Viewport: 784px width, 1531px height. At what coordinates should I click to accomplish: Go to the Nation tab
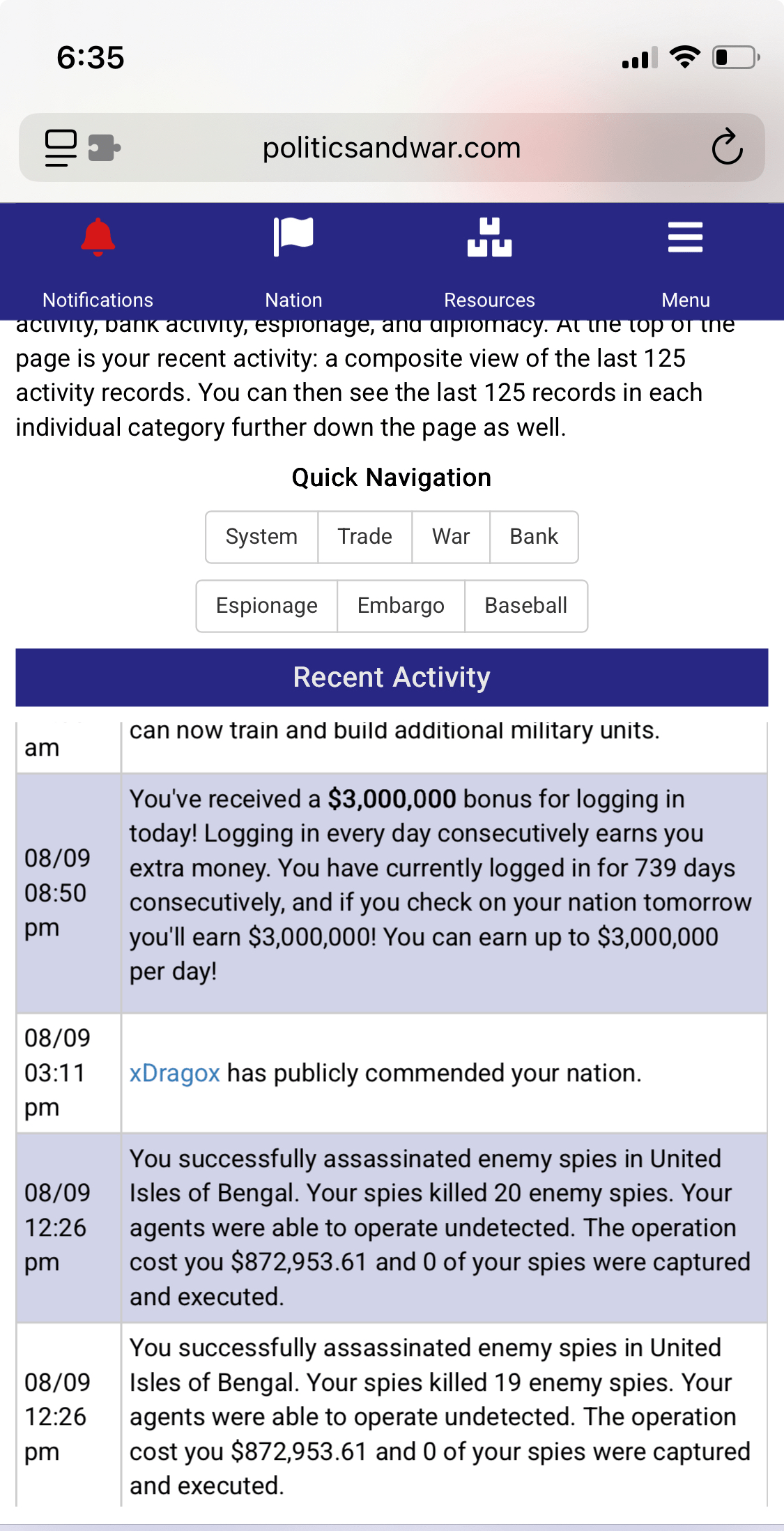[x=293, y=261]
